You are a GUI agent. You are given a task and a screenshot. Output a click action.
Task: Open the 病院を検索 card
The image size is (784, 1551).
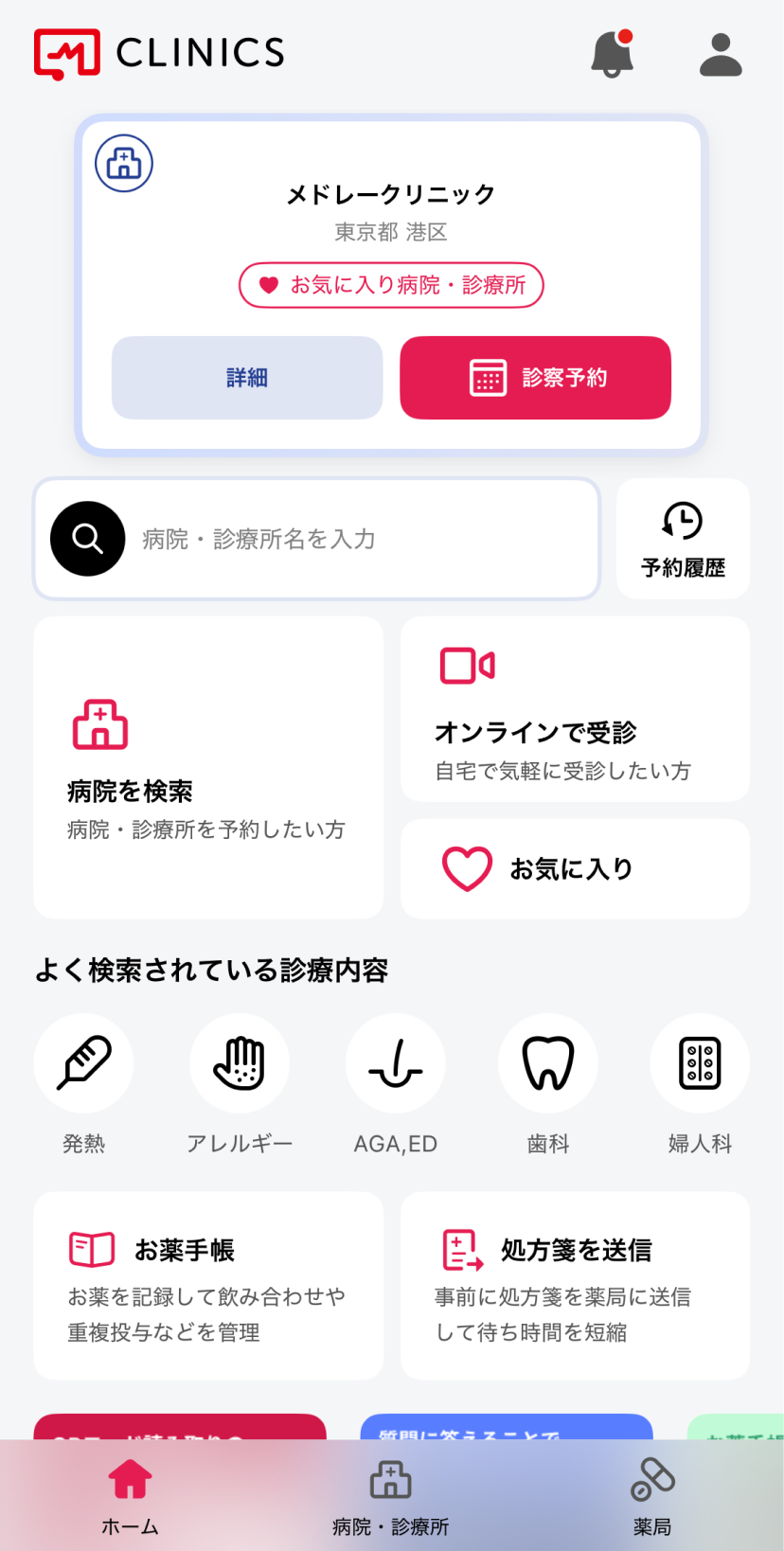208,767
